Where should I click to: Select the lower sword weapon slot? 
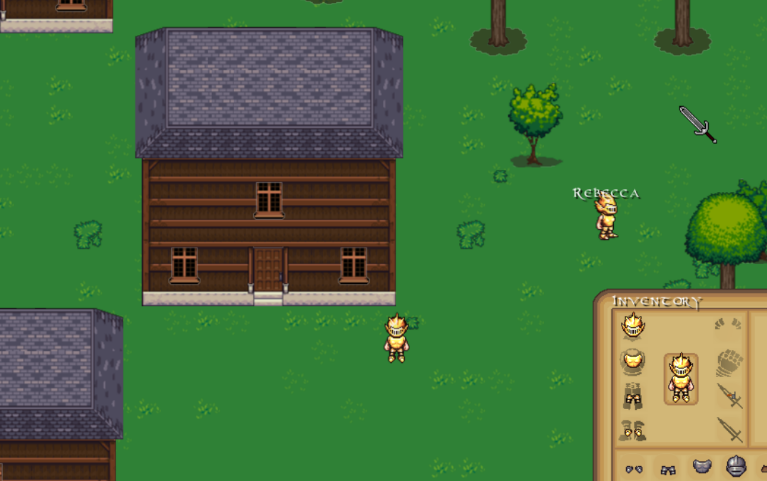pyautogui.click(x=729, y=430)
